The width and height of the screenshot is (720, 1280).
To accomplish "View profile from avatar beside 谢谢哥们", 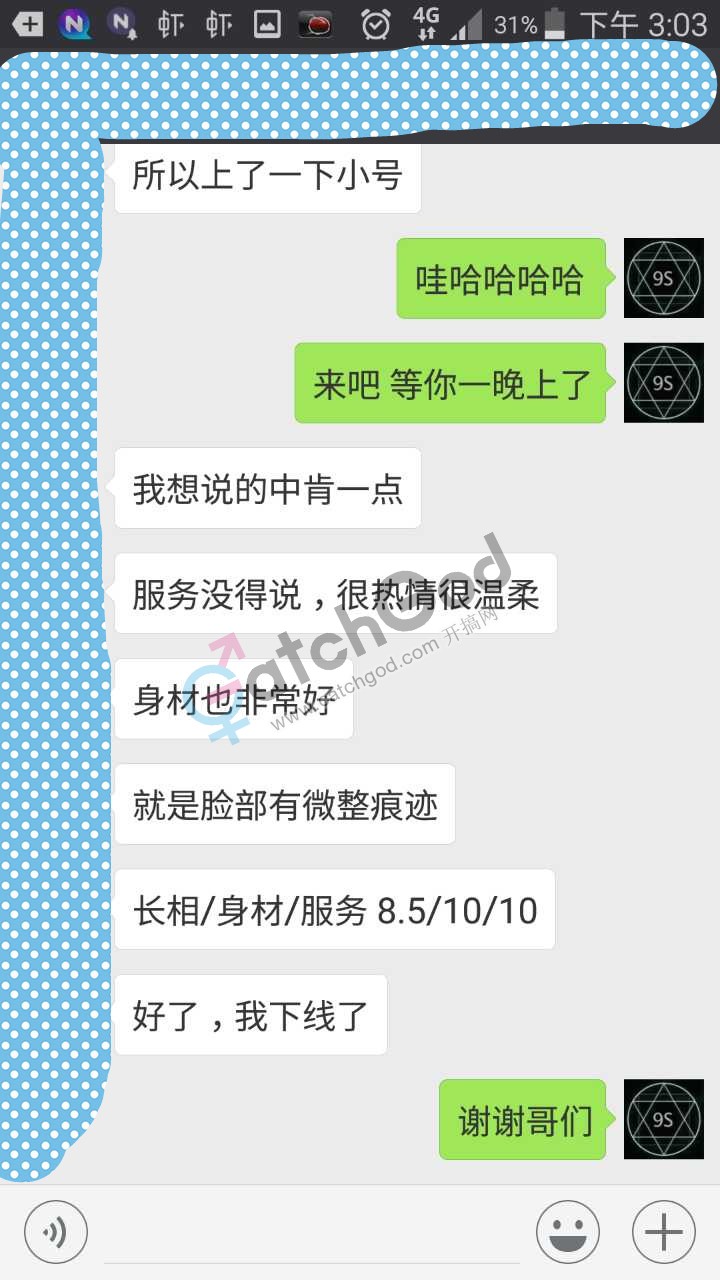I will [663, 1119].
